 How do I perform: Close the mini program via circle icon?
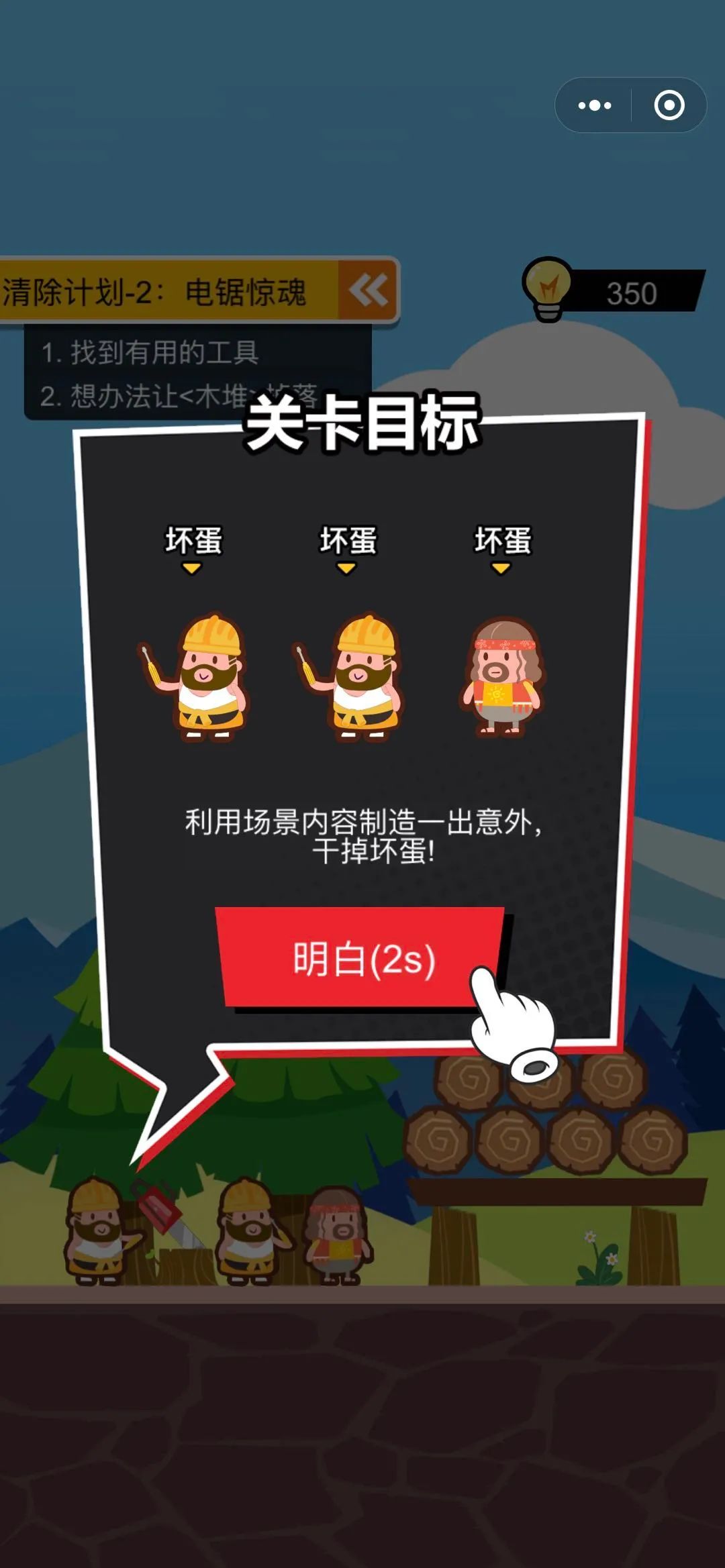(x=669, y=105)
